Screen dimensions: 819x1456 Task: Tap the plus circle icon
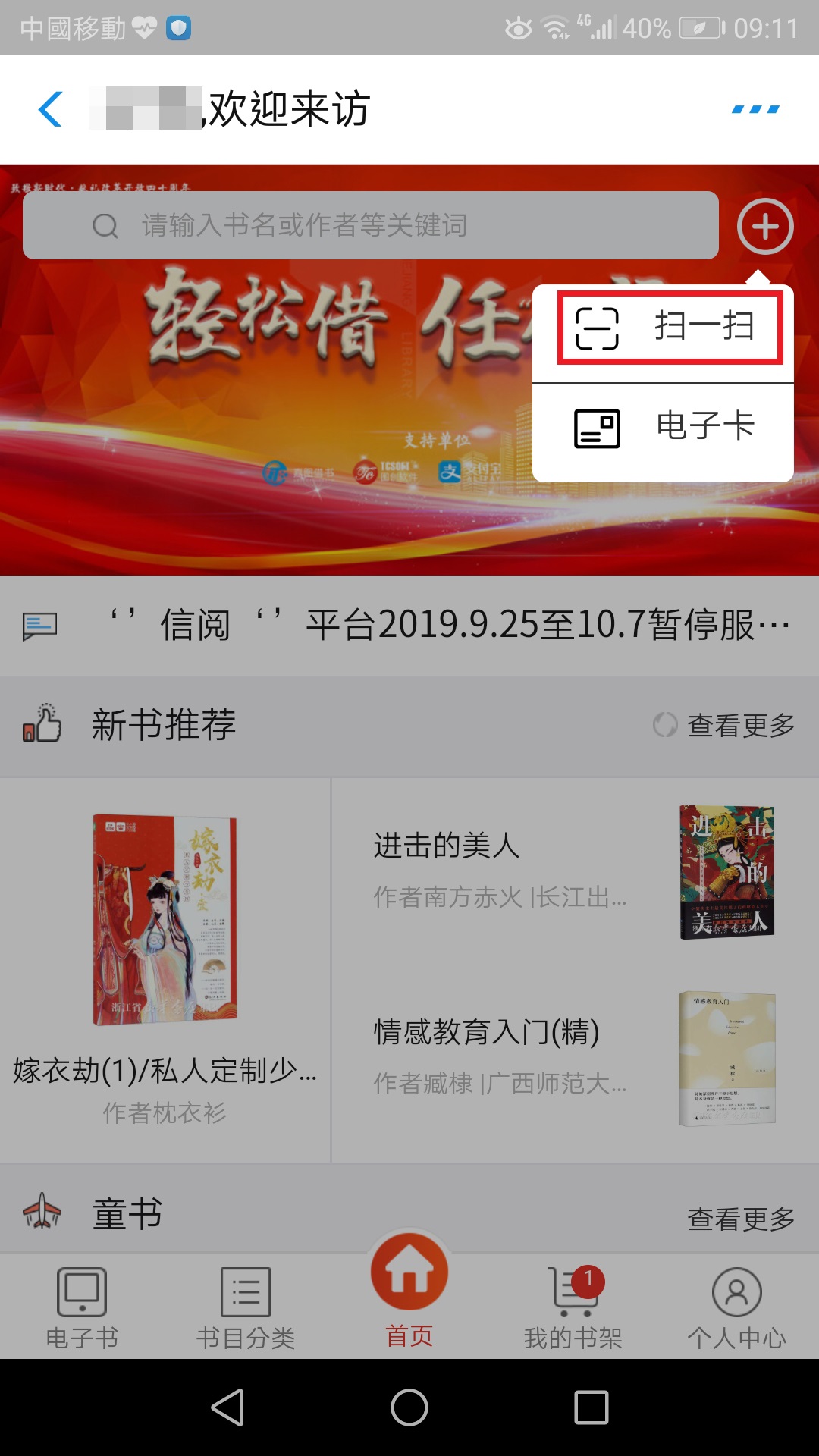click(765, 226)
